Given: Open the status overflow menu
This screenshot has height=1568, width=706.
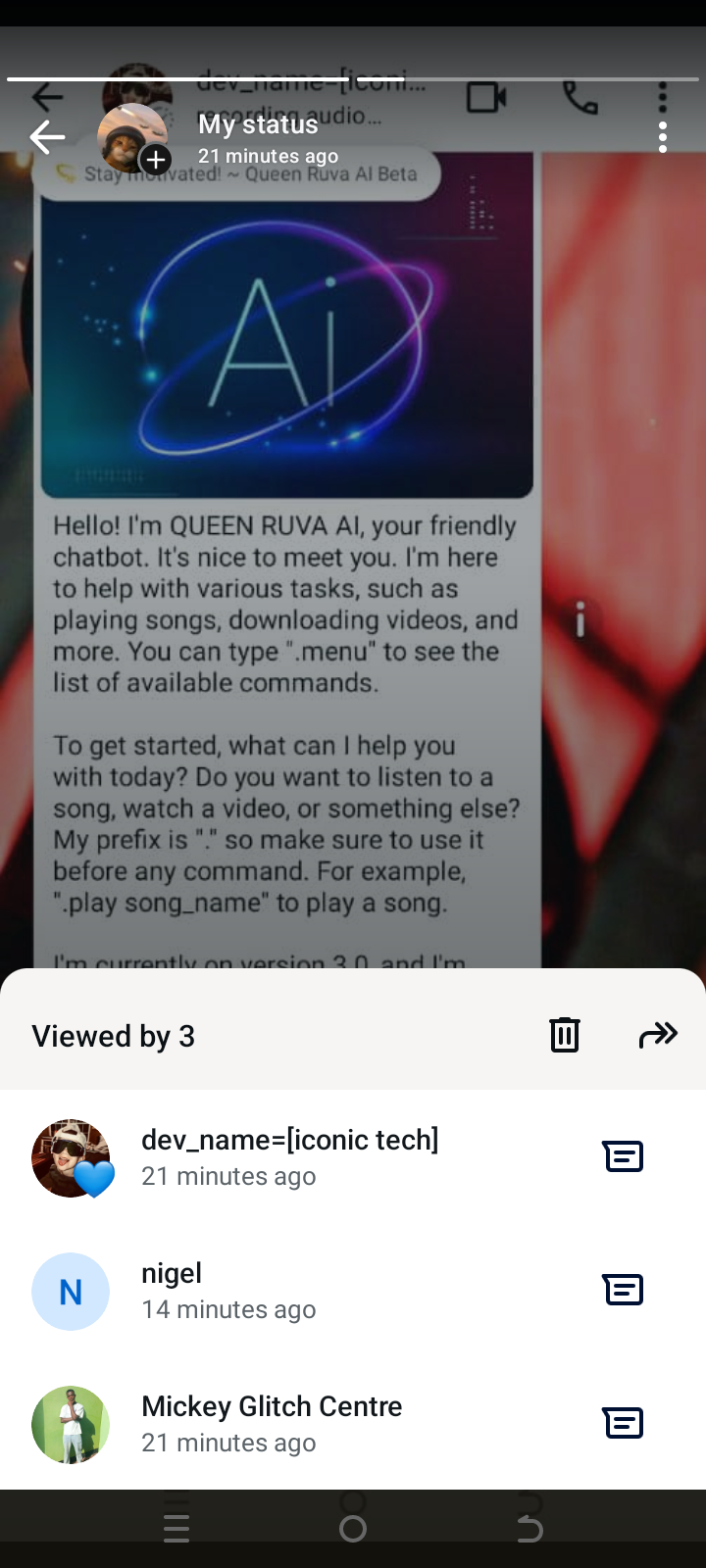Looking at the screenshot, I should 663,137.
